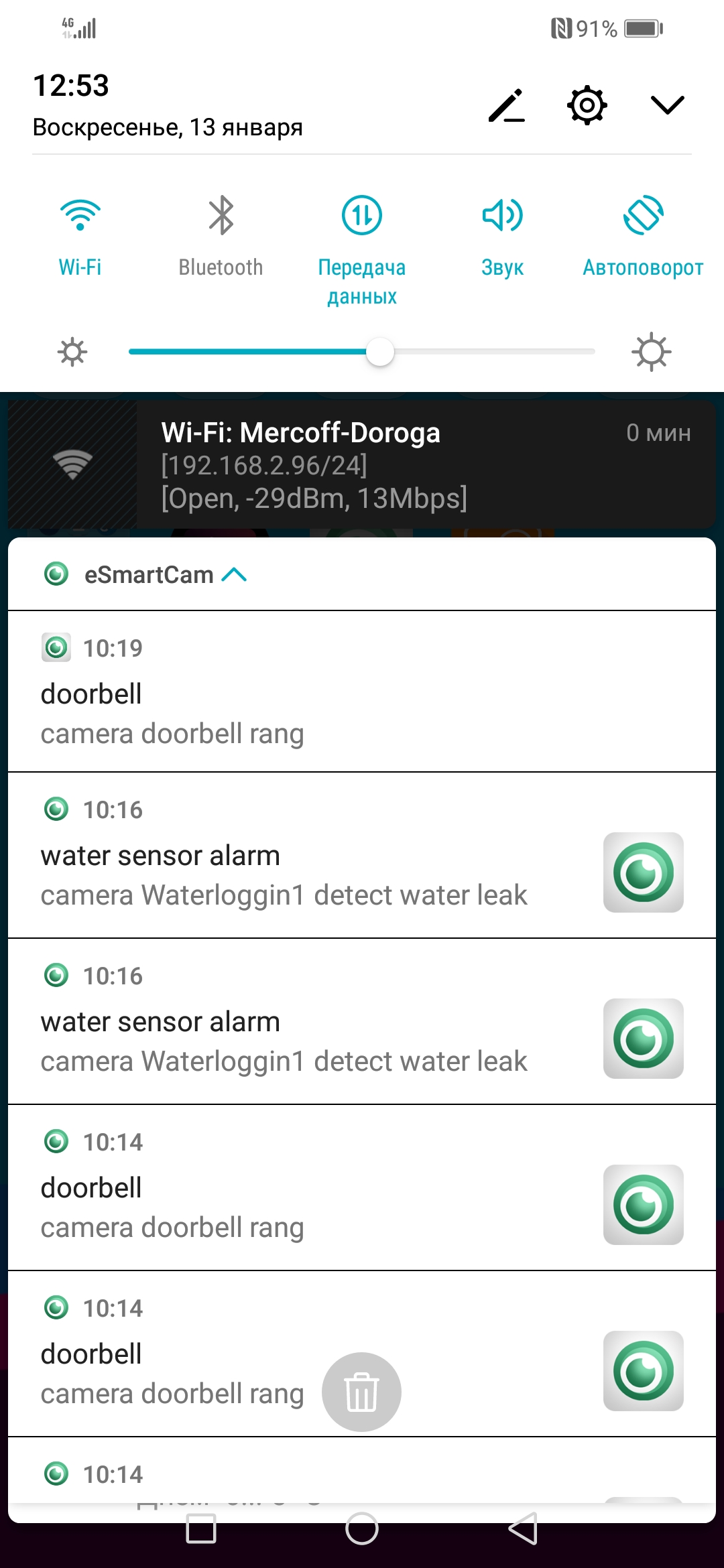Open the recent apps view
The height and width of the screenshot is (1568, 724).
(x=200, y=1528)
